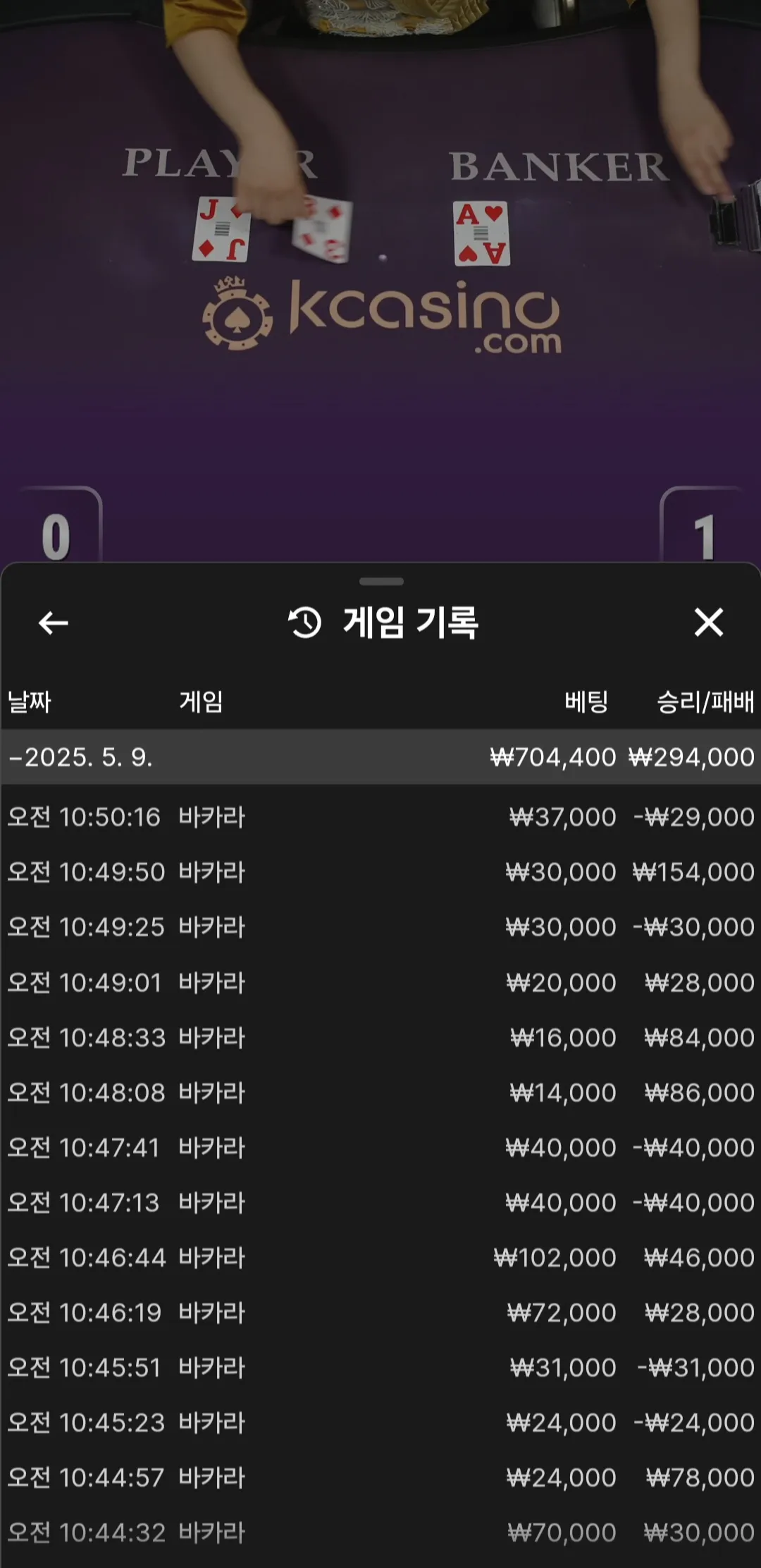
Task: Go back from the game history panel
Action: 53,623
